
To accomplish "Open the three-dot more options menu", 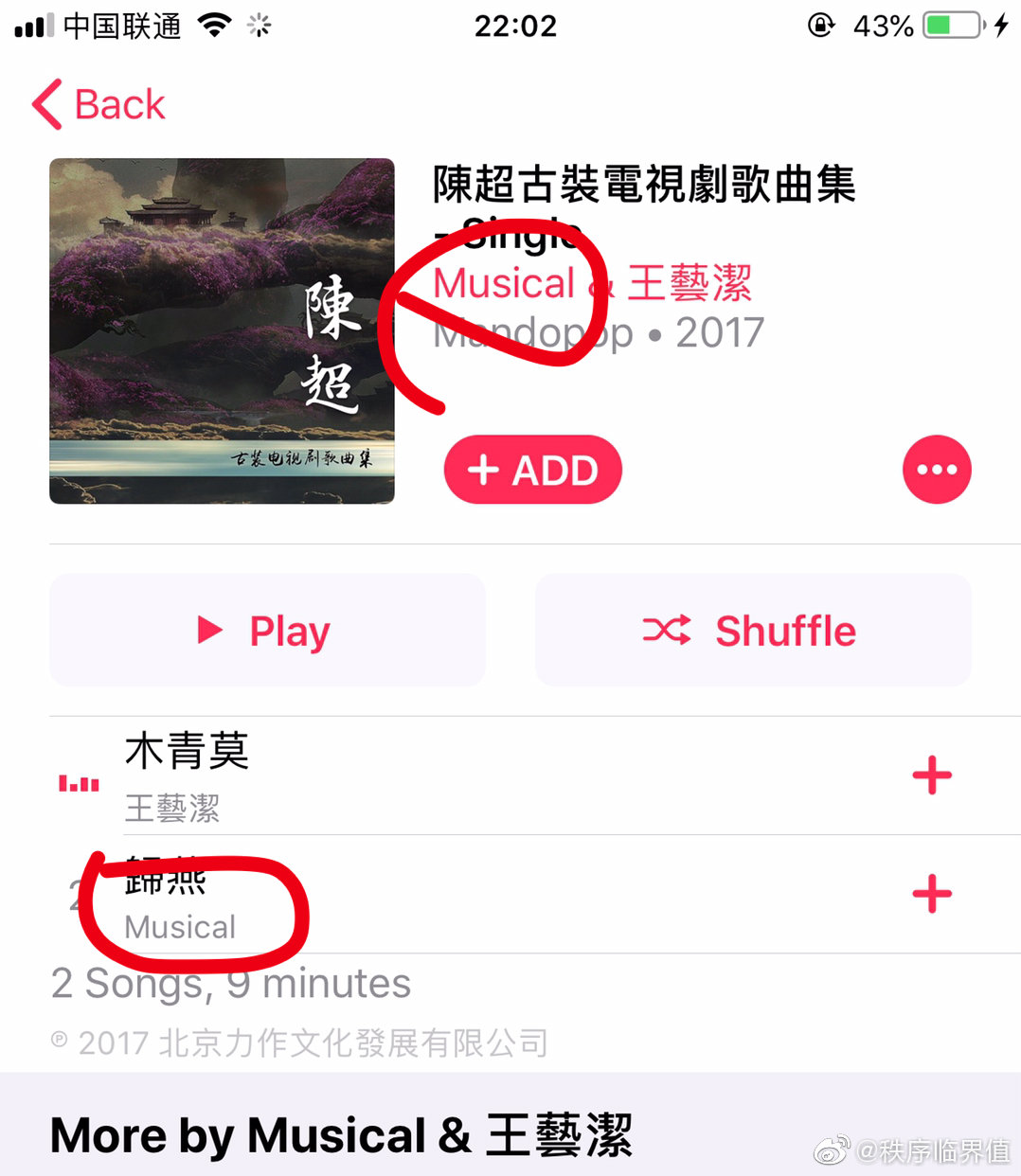I will click(x=936, y=470).
